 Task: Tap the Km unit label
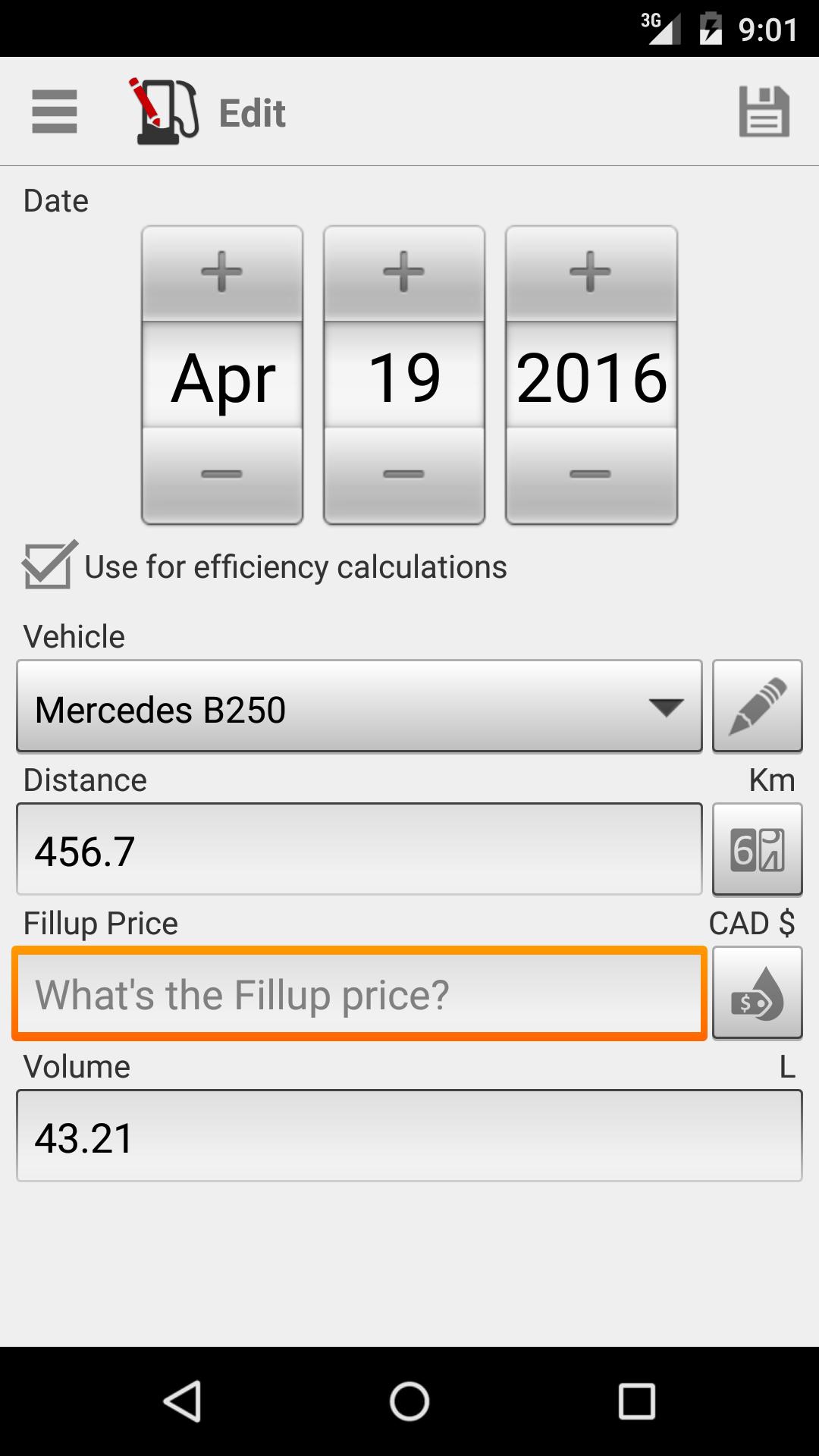[x=771, y=780]
